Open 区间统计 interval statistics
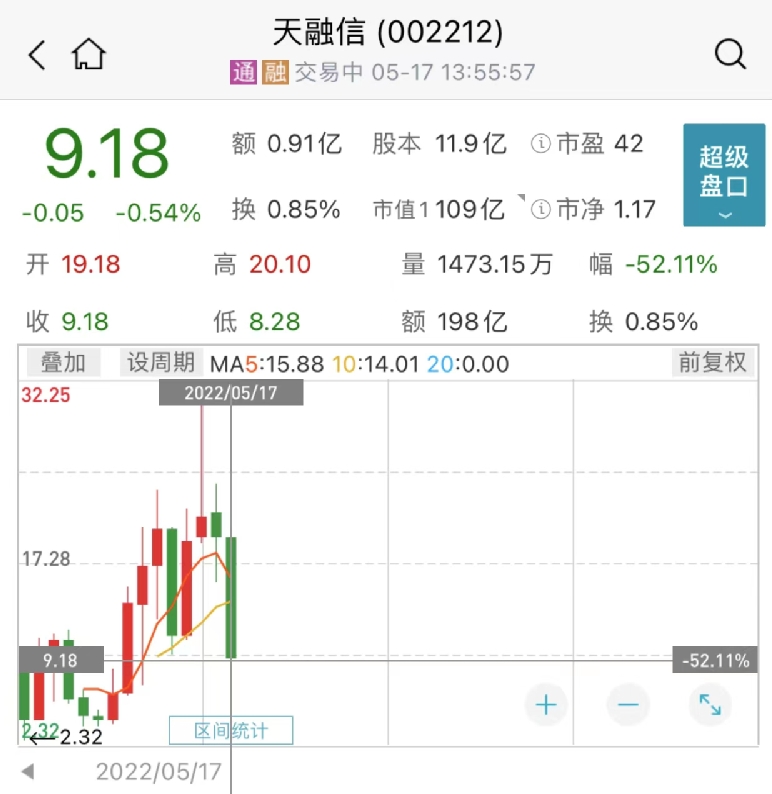Screen dimensions: 772x794 point(231,731)
